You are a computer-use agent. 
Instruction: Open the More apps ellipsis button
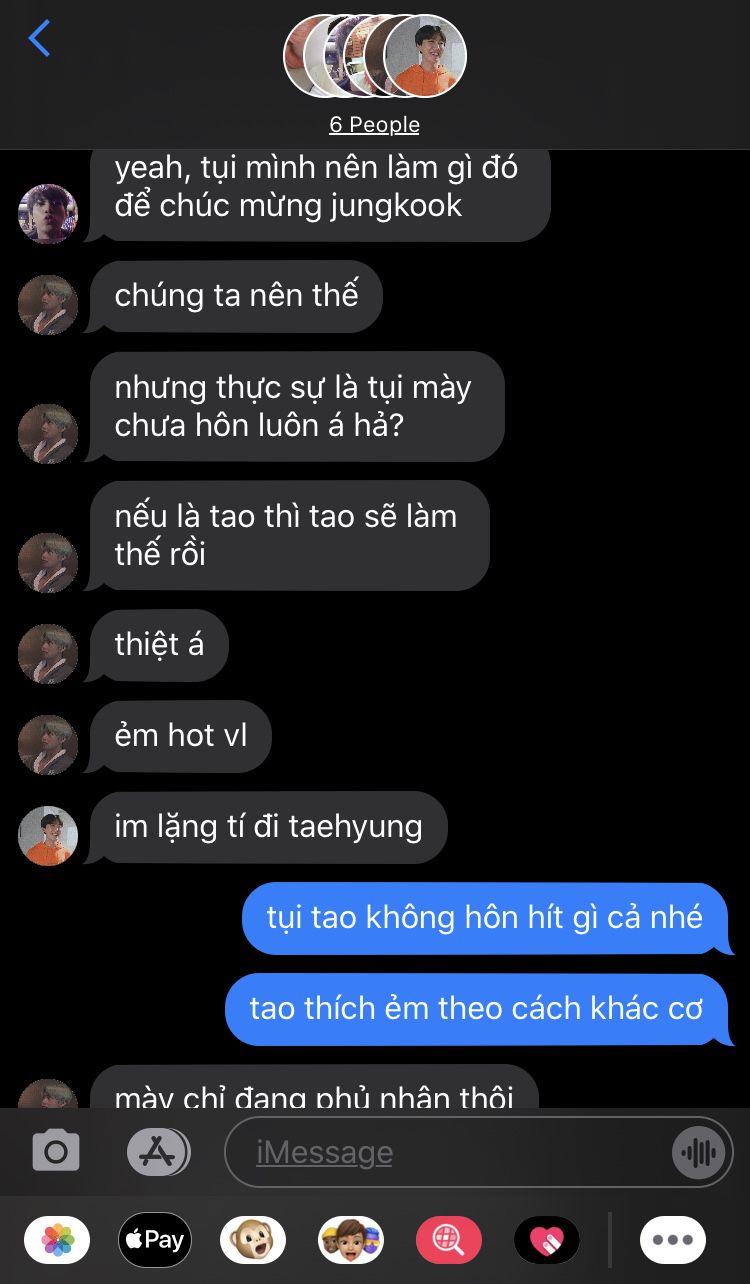(673, 1240)
